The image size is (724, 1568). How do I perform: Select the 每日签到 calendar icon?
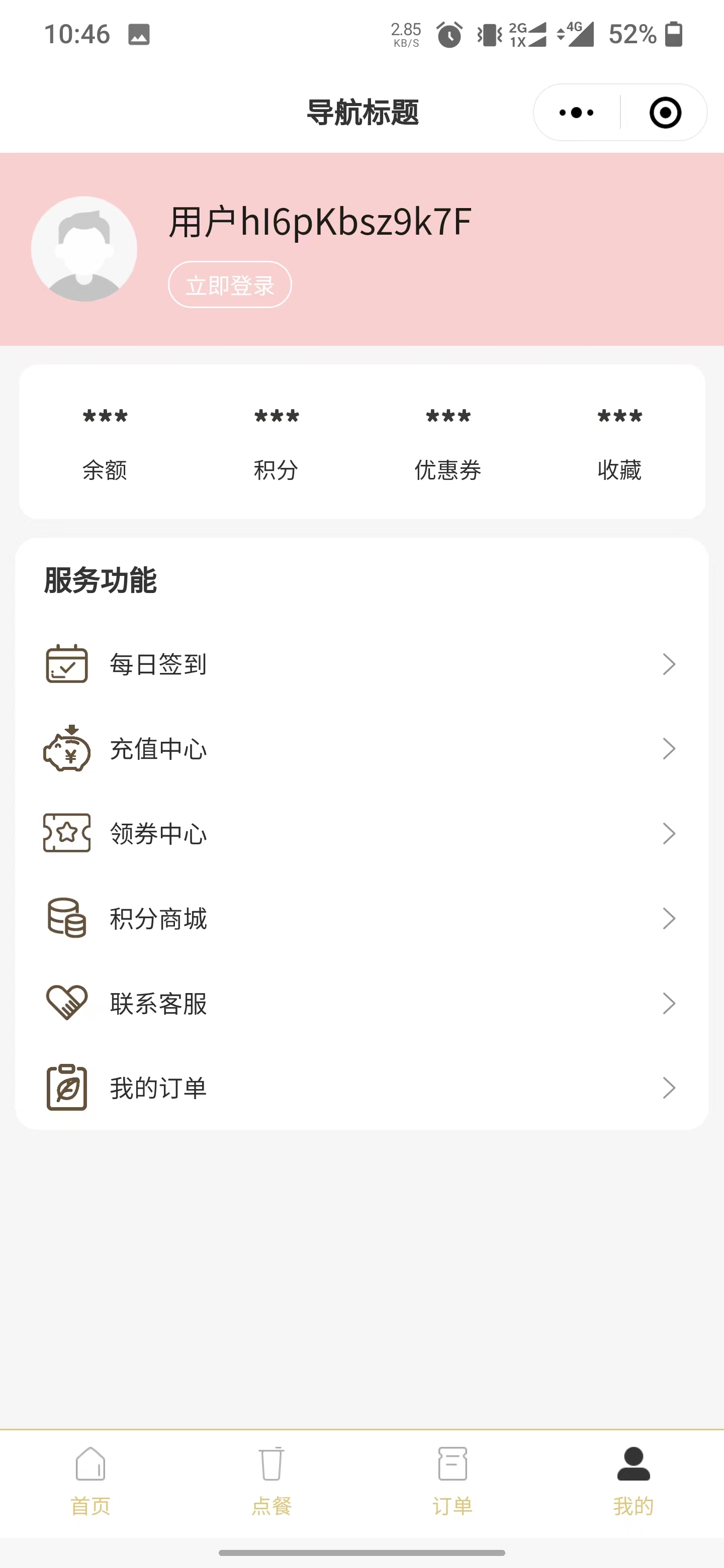[67, 664]
